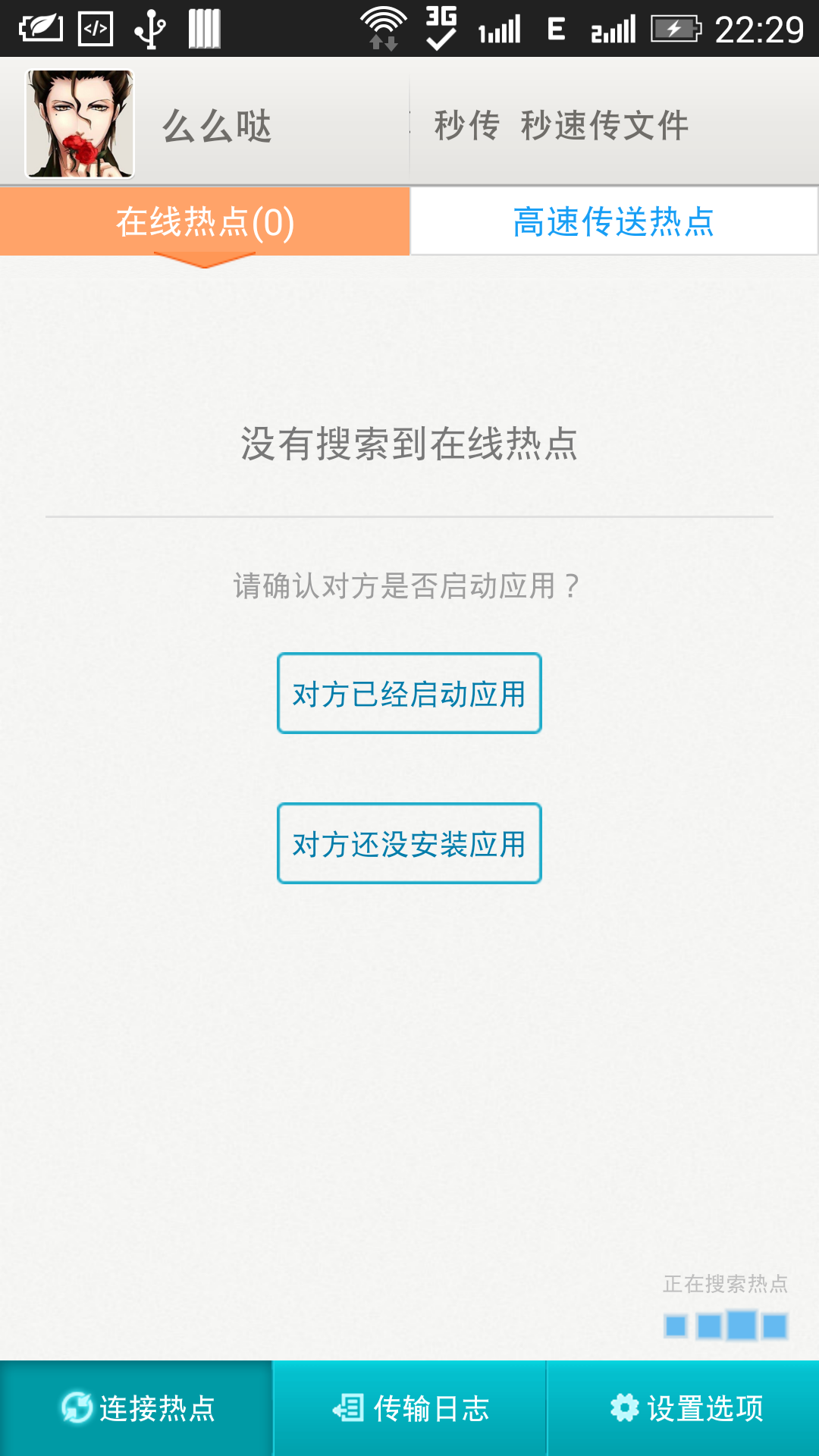Select 对方还没安装应用 option
The width and height of the screenshot is (819, 1456).
[409, 843]
